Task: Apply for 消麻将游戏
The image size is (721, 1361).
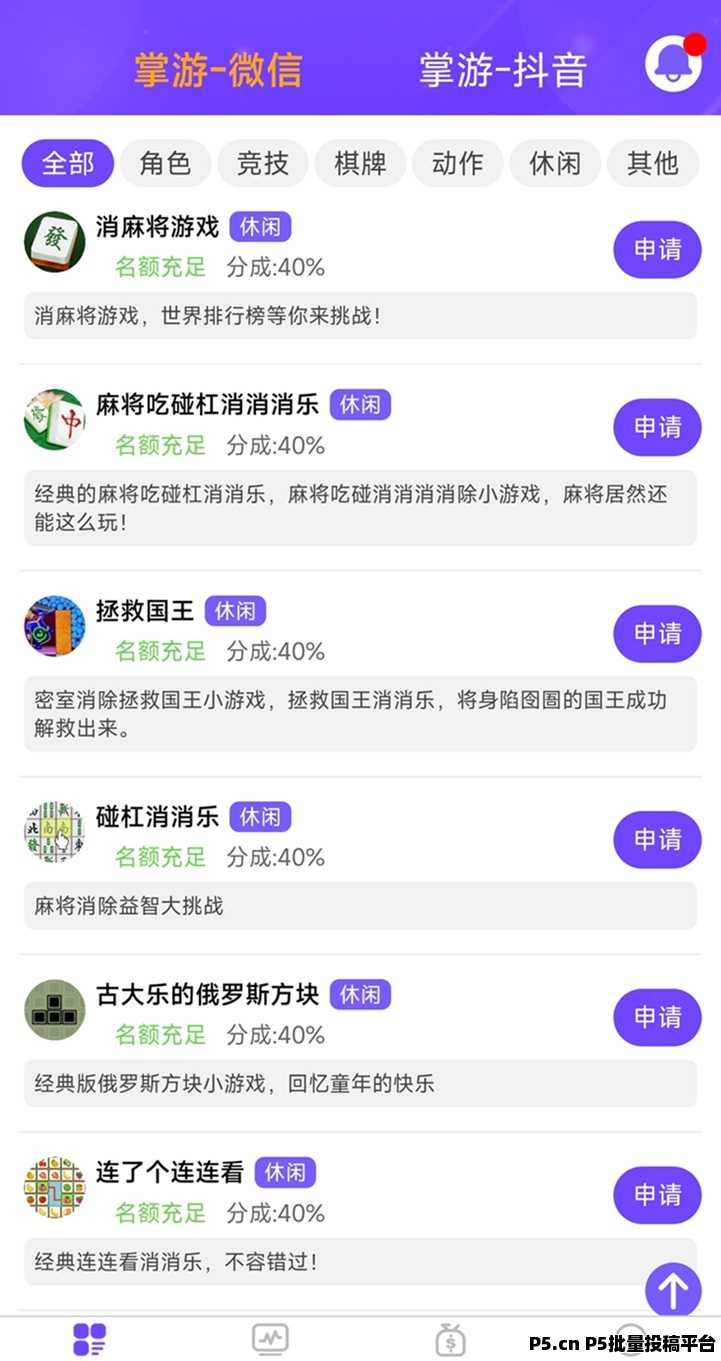Action: pos(657,249)
